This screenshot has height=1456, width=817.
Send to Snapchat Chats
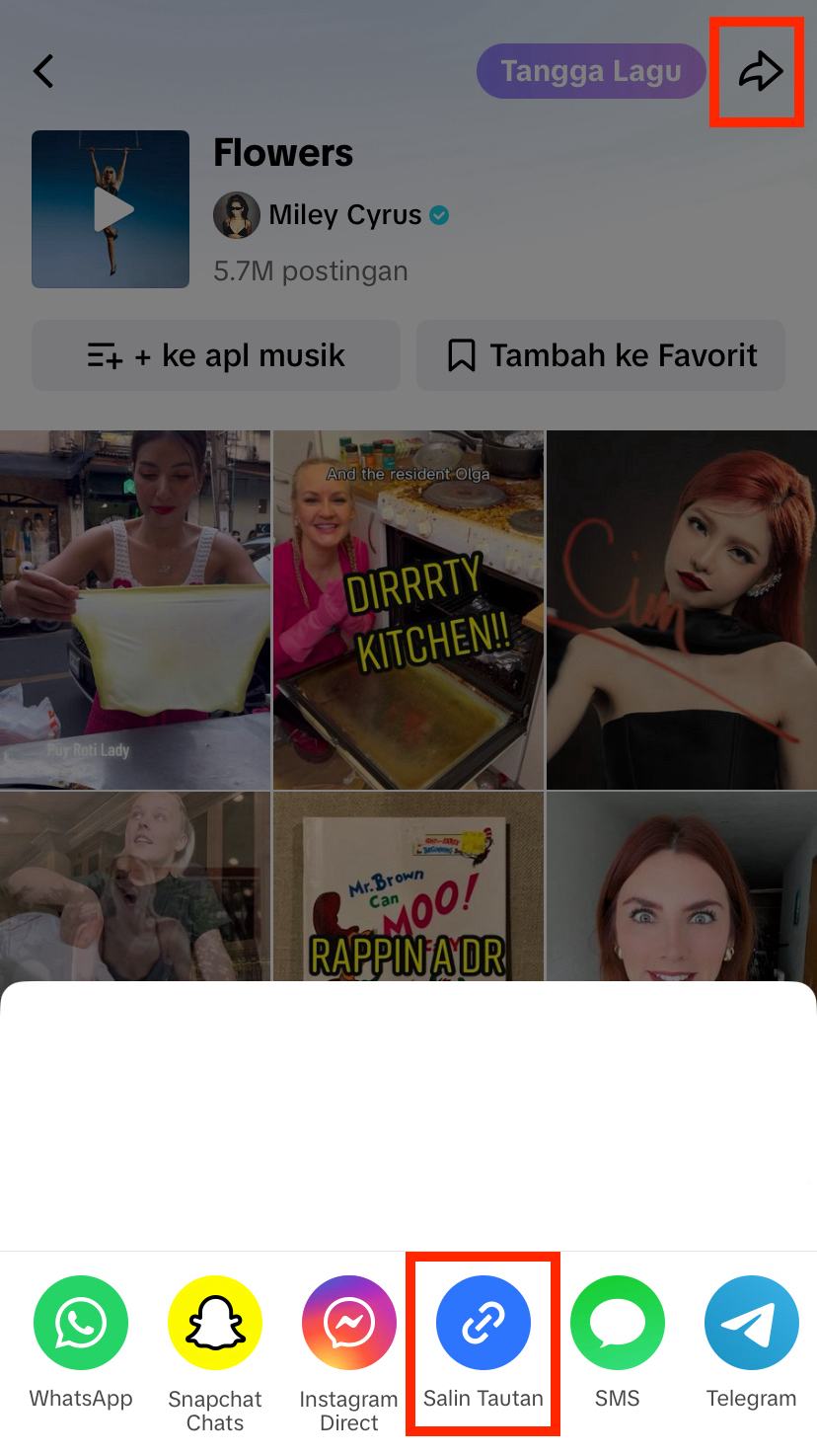(215, 1323)
